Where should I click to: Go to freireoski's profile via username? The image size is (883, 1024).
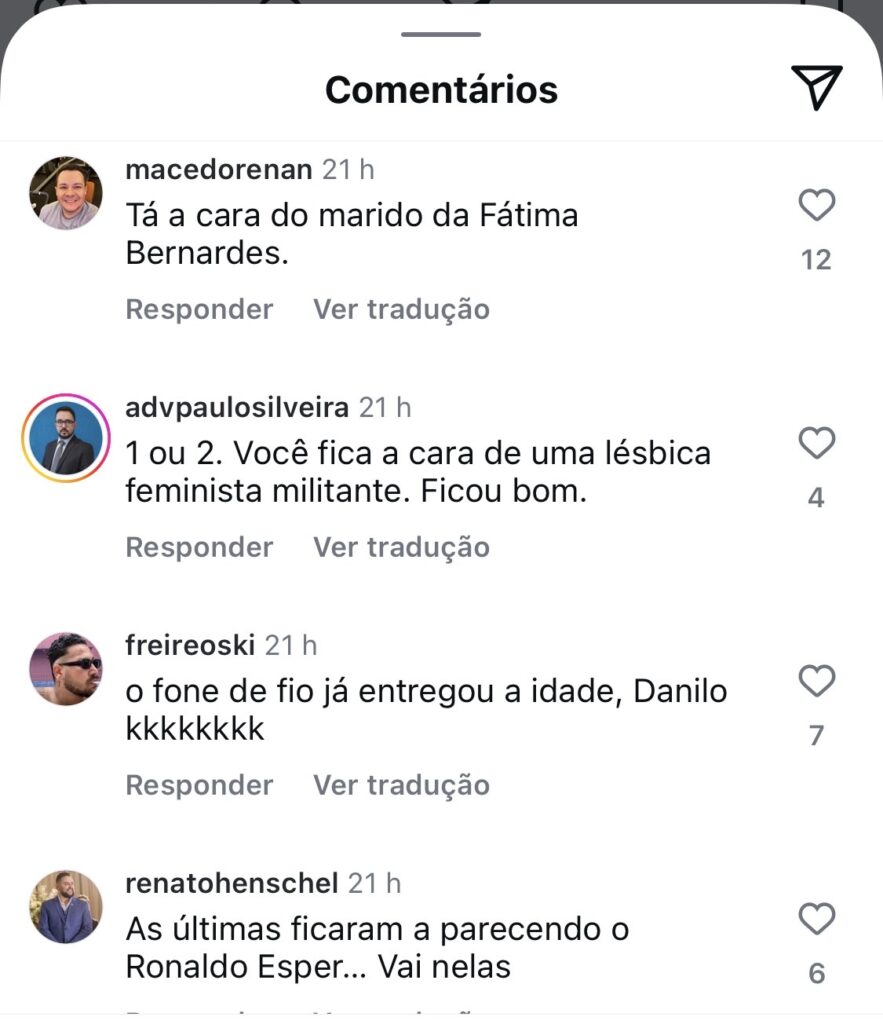(x=190, y=646)
